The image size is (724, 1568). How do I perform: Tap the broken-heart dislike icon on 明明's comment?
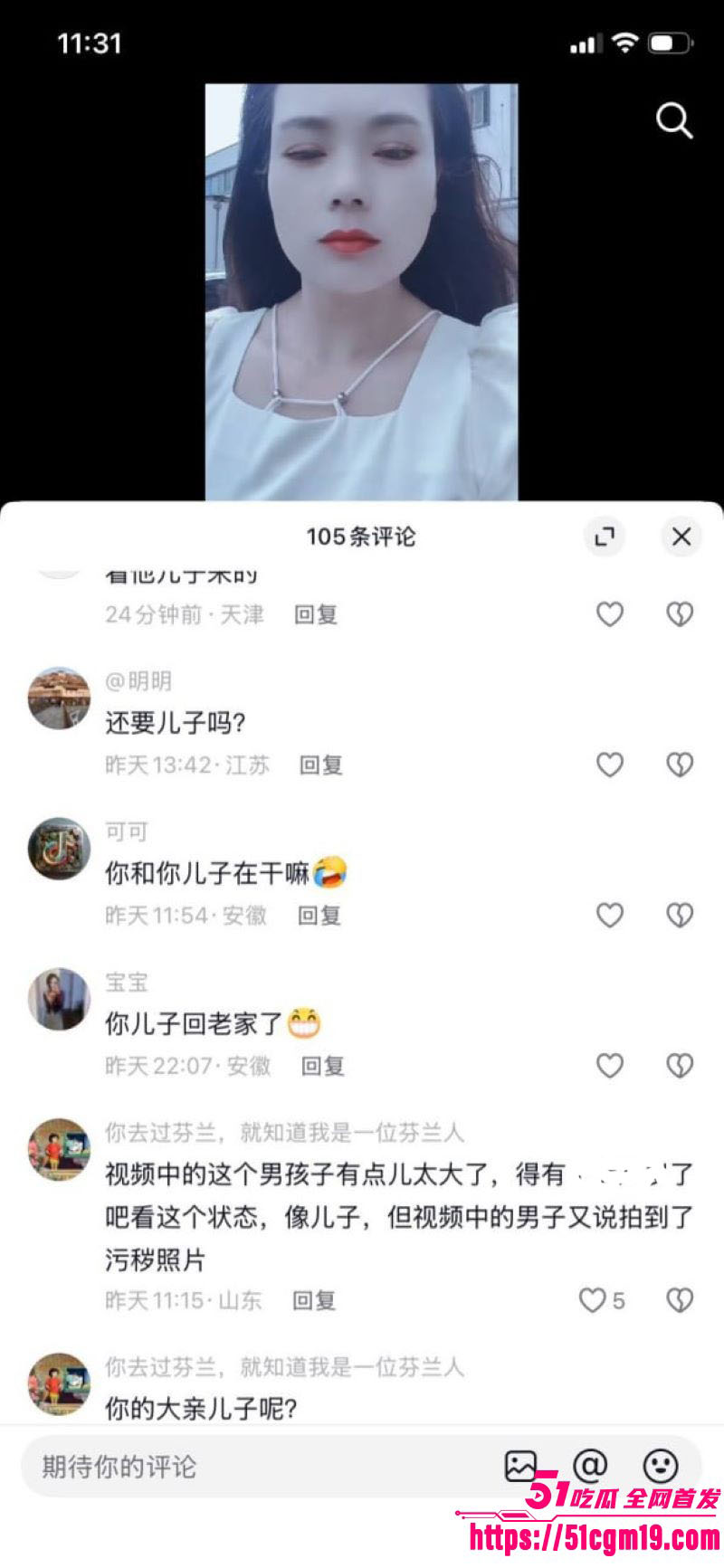681,765
